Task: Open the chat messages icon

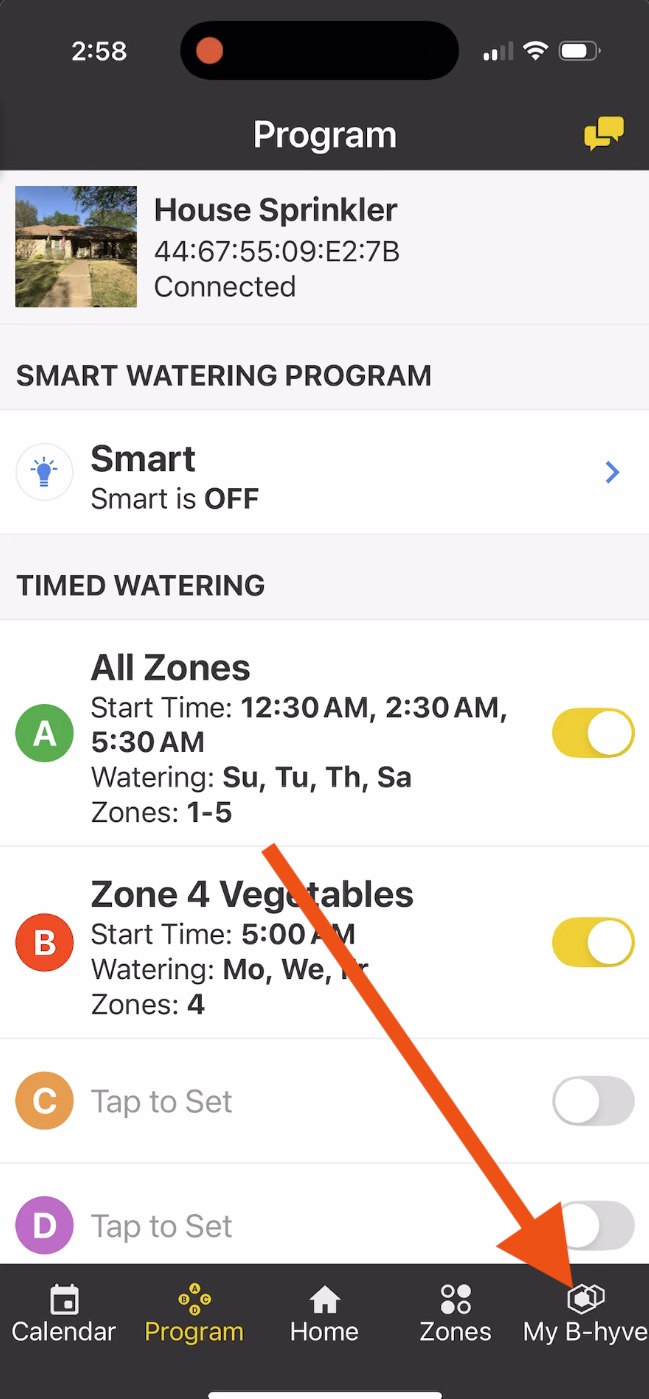Action: click(x=603, y=133)
